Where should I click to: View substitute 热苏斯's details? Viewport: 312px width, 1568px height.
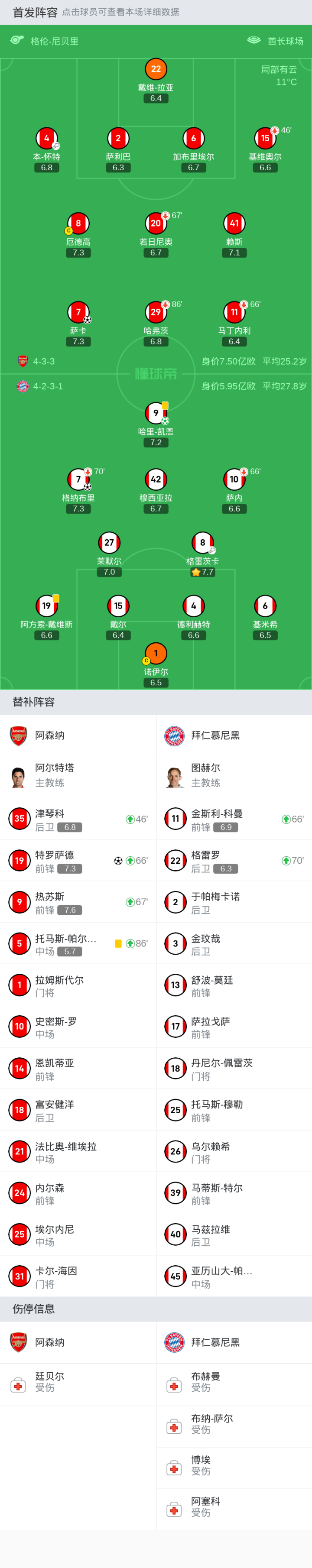(x=78, y=902)
